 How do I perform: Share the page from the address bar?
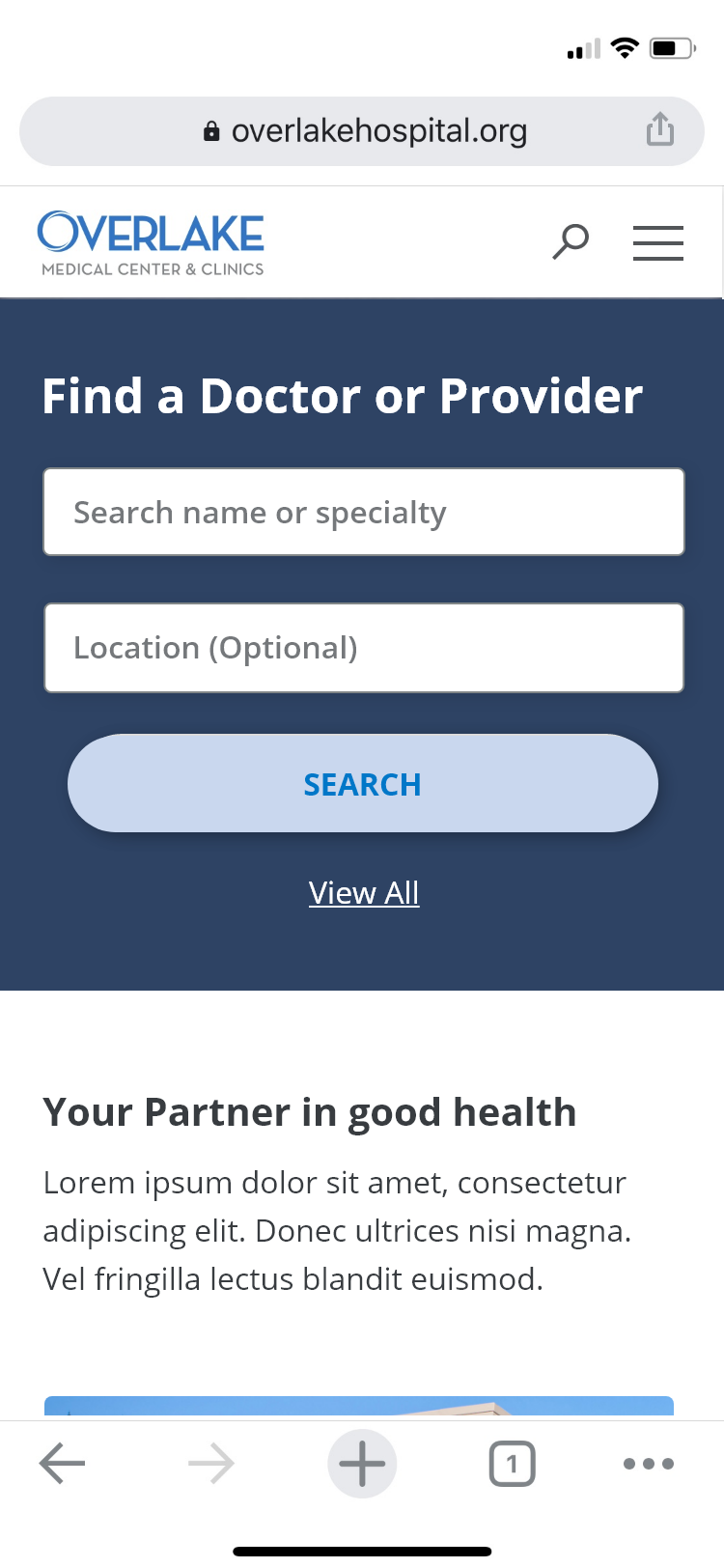[660, 129]
